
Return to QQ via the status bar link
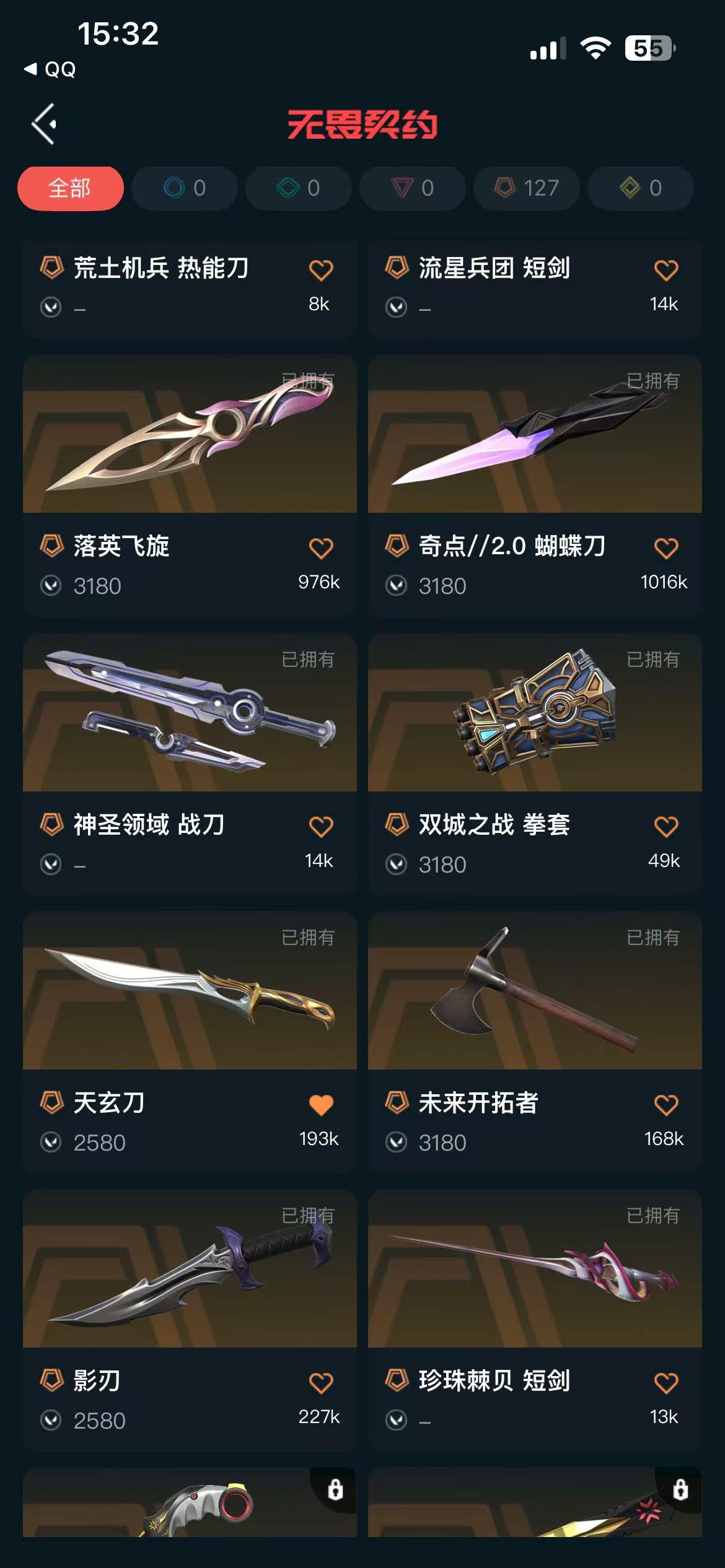pos(51,69)
